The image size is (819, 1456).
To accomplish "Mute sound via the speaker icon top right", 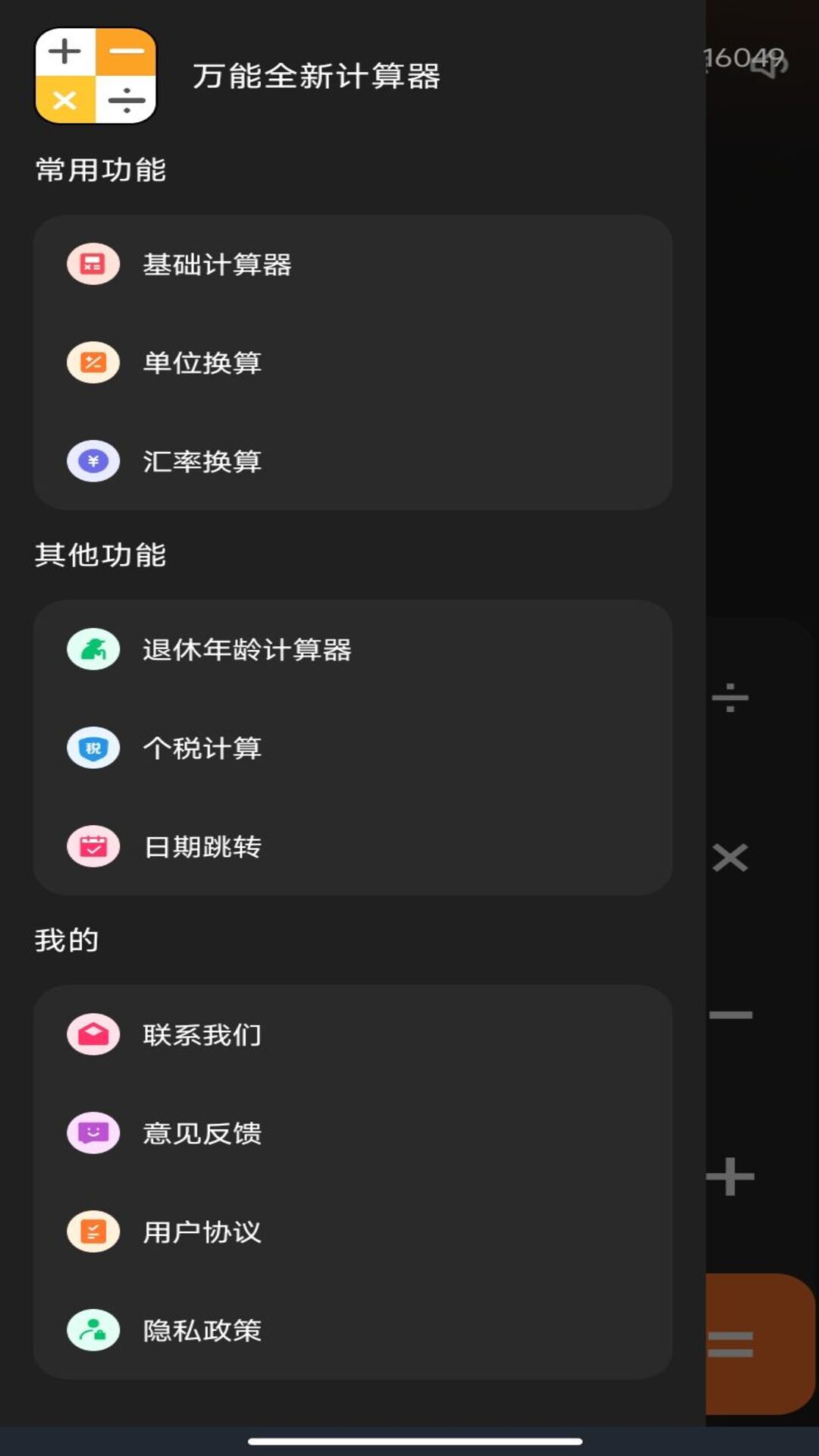I will [x=771, y=67].
